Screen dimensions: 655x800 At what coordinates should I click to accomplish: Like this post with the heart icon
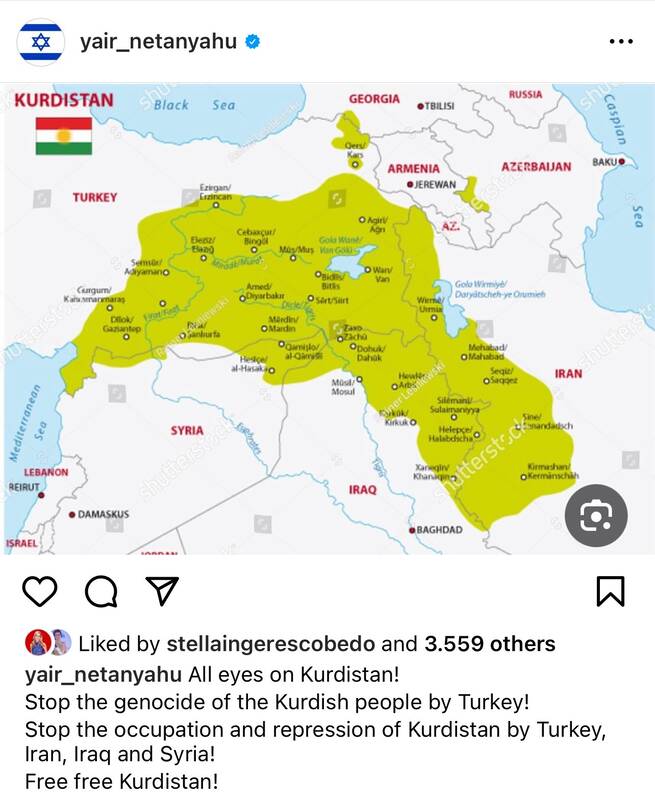[x=40, y=590]
